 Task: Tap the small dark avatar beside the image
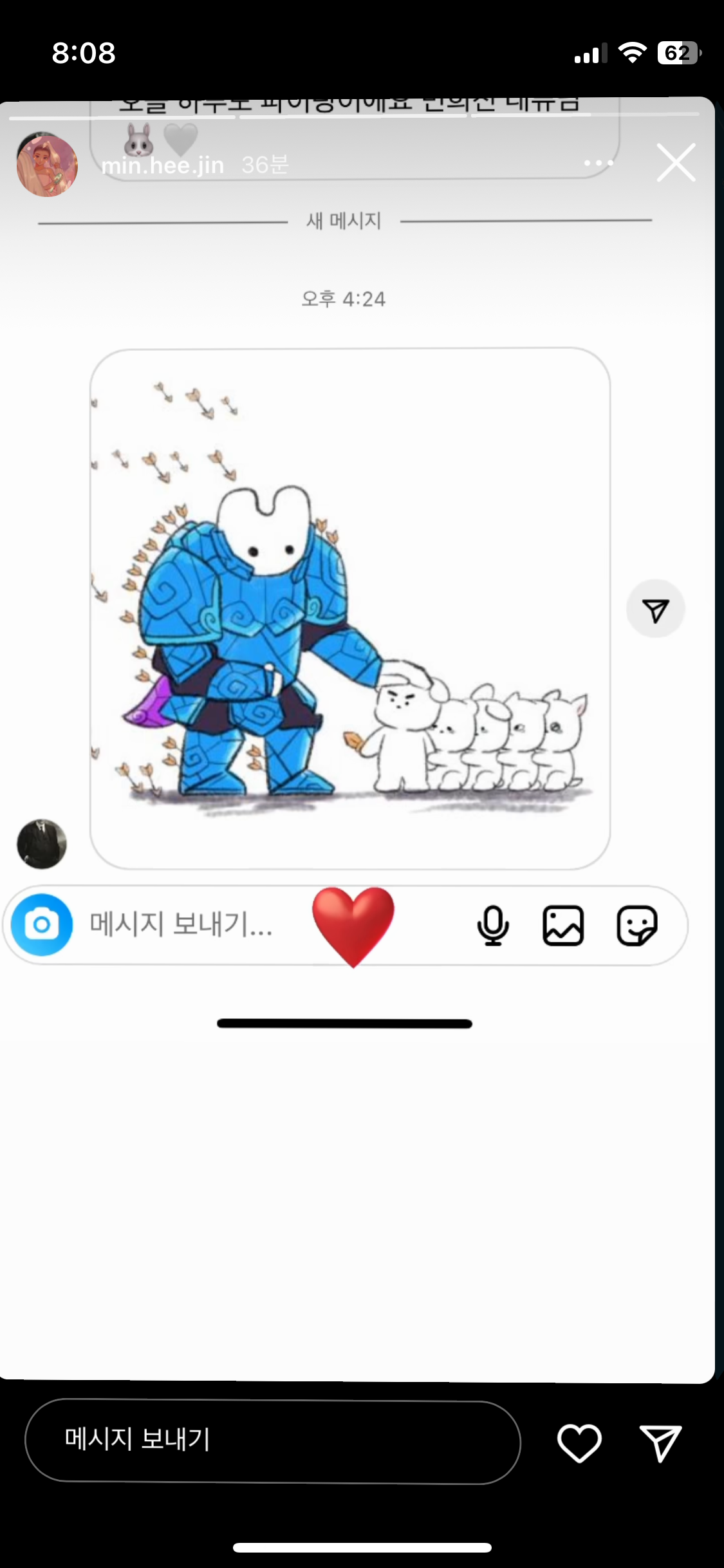41,845
